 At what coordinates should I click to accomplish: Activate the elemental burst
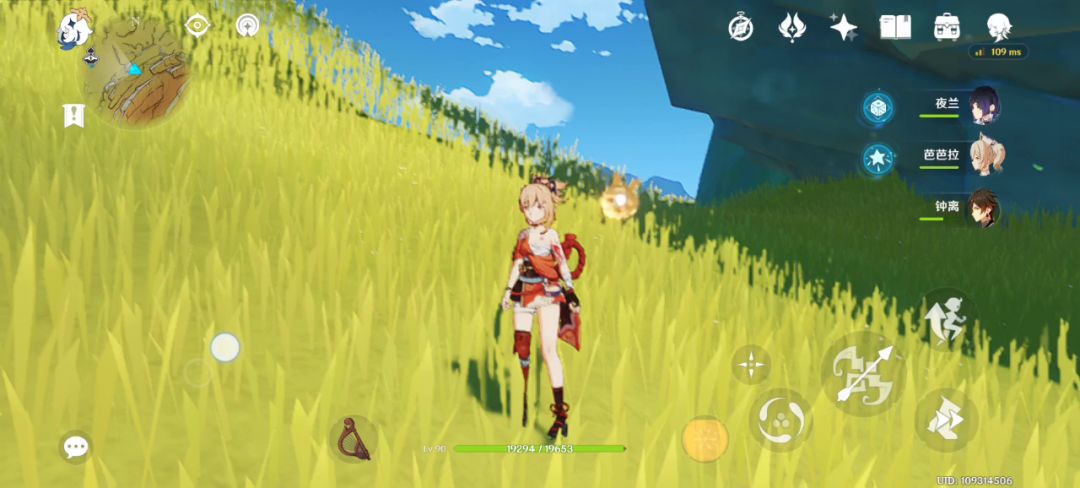705,440
